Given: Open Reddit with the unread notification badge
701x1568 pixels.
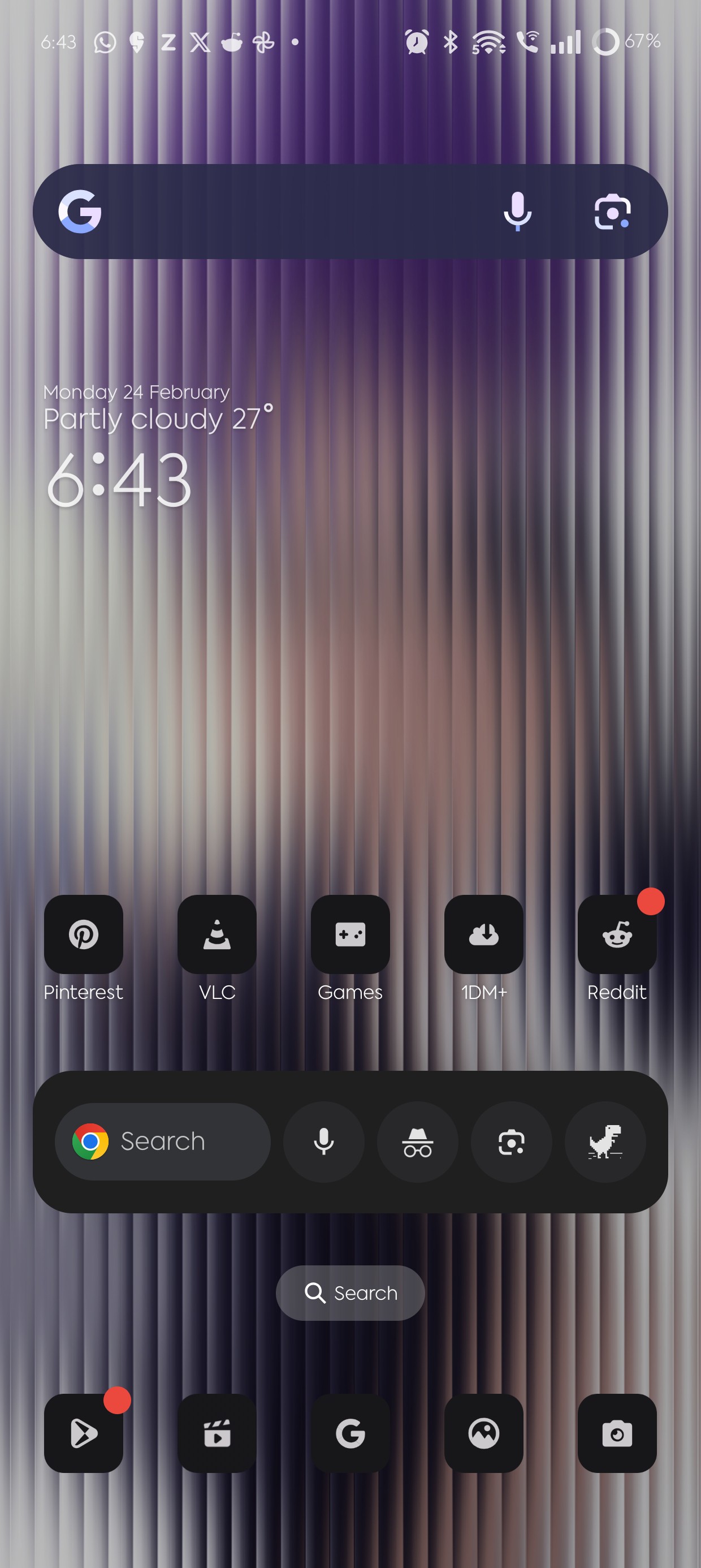Looking at the screenshot, I should point(617,935).
